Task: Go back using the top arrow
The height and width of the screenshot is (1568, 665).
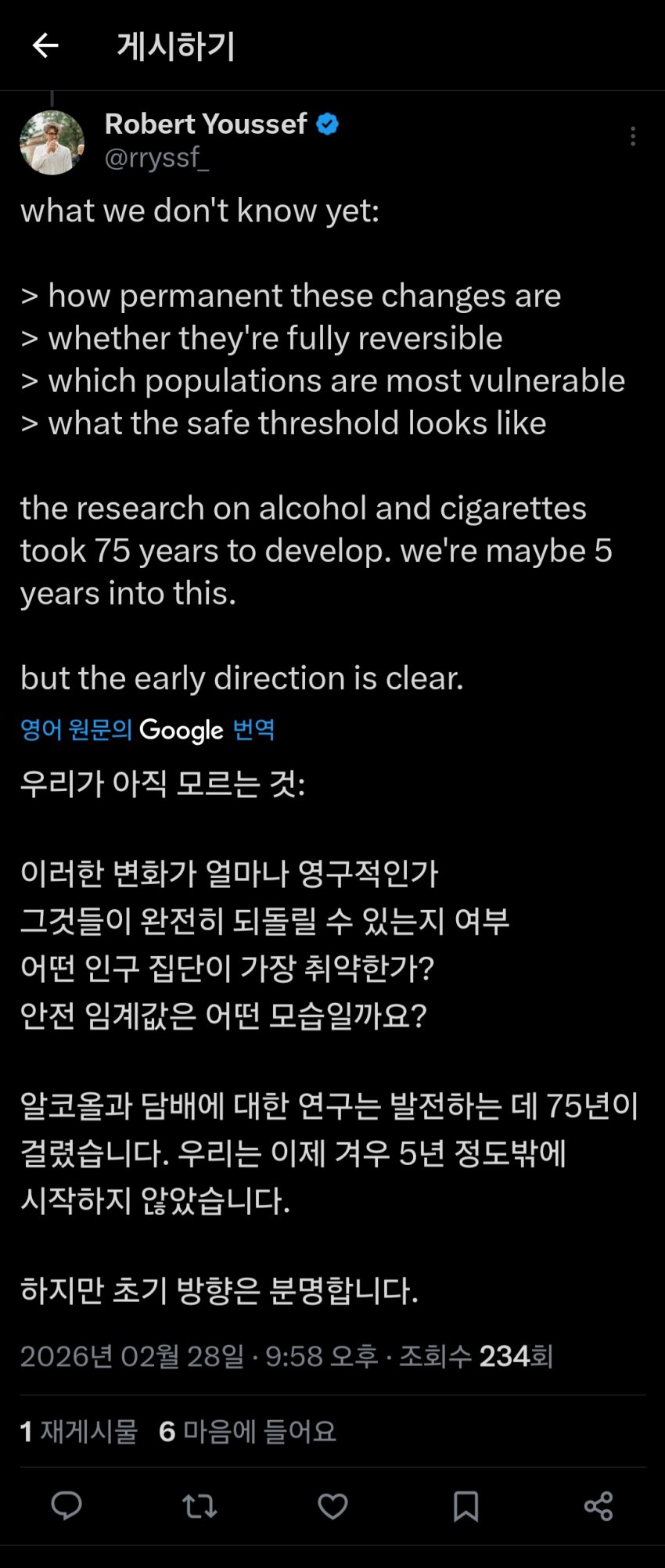Action: tap(45, 46)
